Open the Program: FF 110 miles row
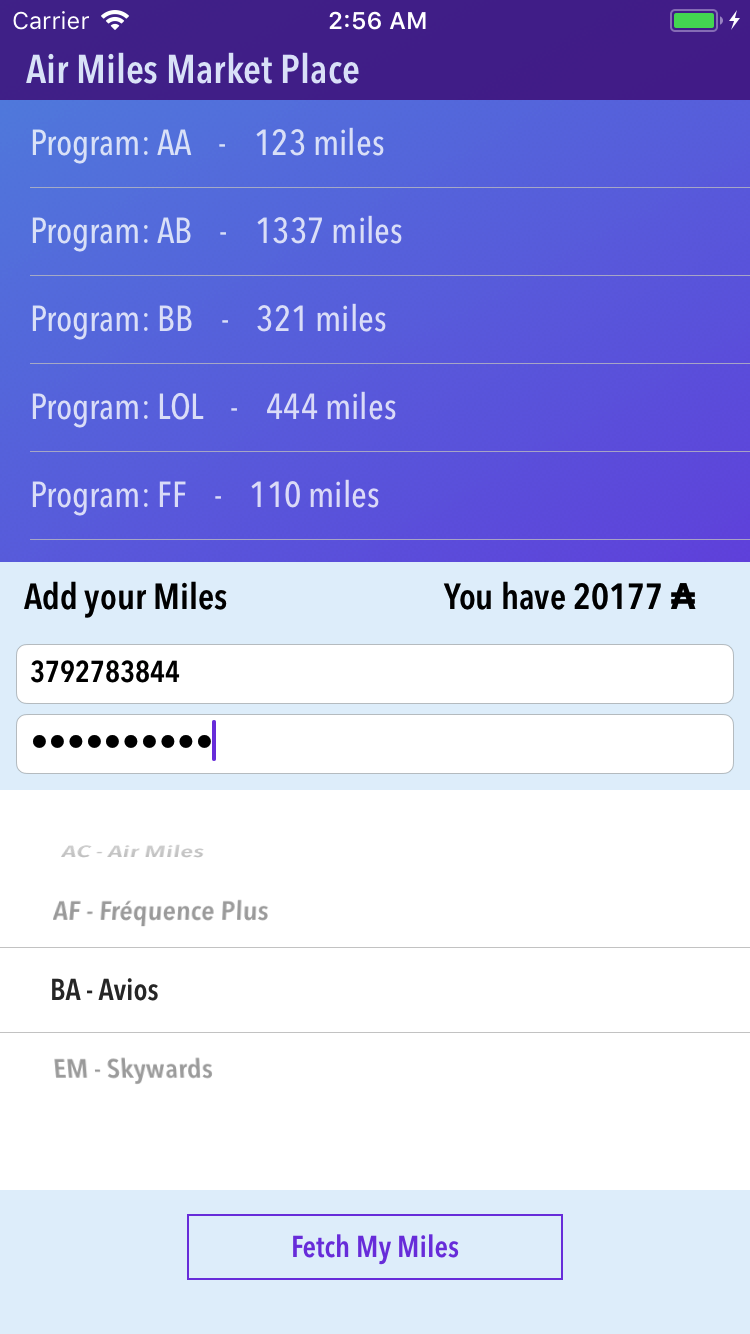Image resolution: width=750 pixels, height=1334 pixels. (x=375, y=496)
